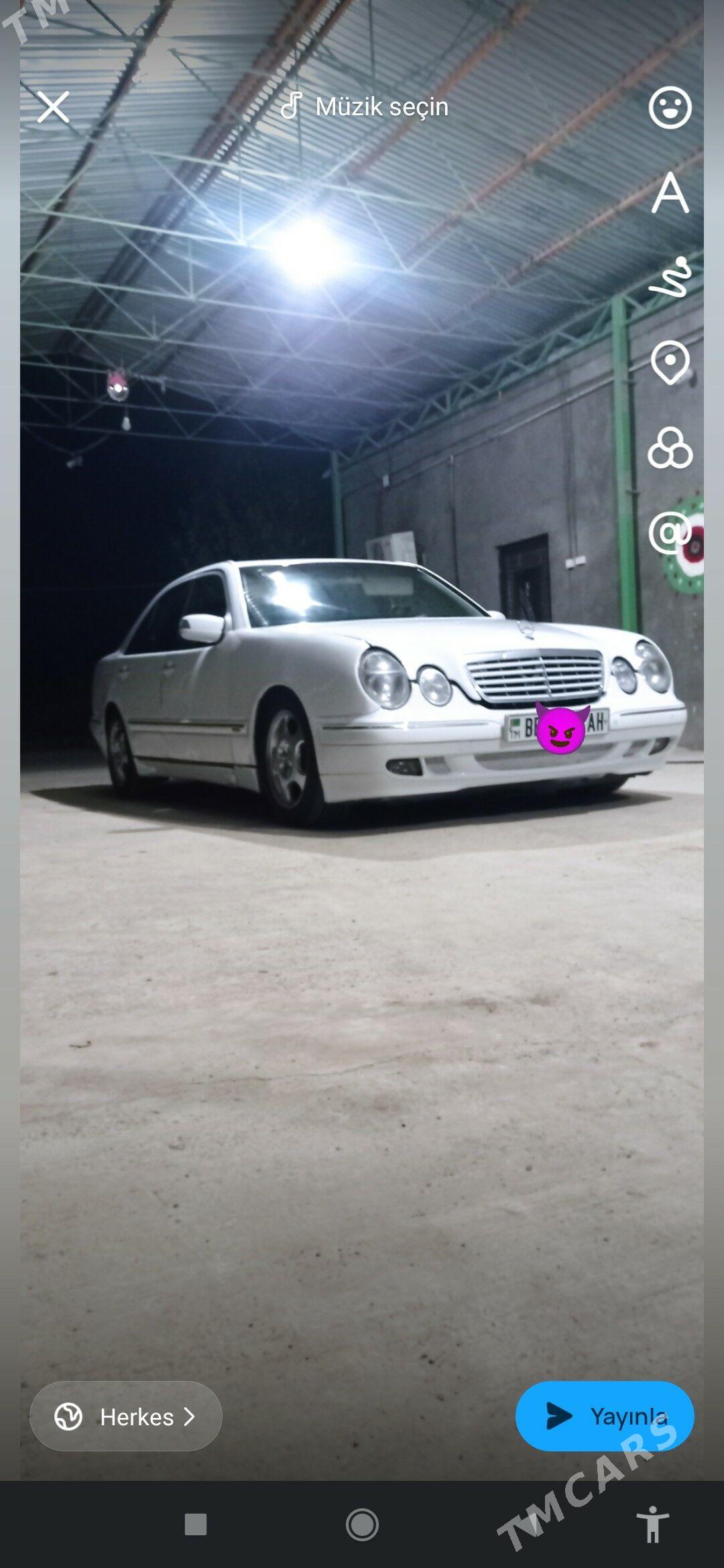Choose music via Müzik seçin
The width and height of the screenshot is (724, 1568).
pos(365,107)
